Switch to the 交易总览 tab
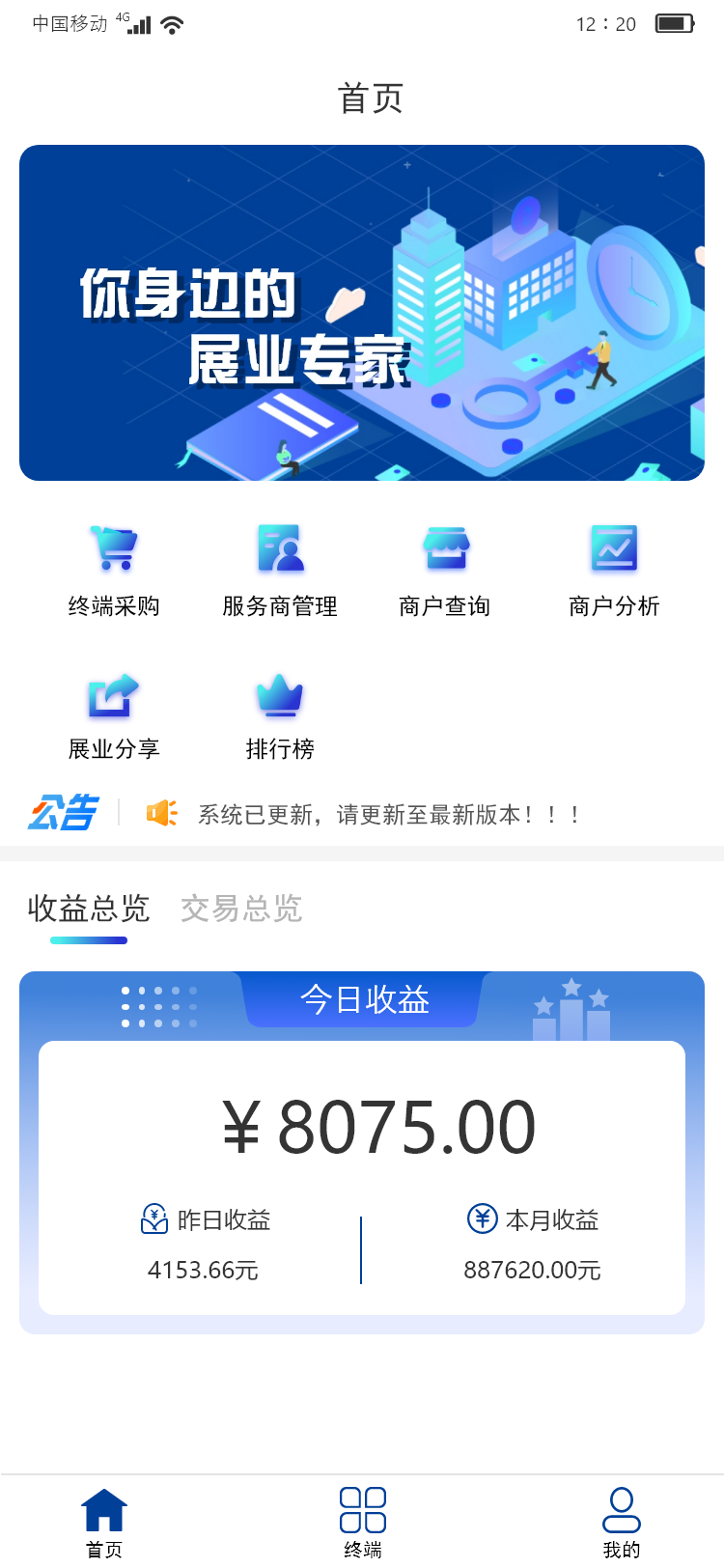Screen dimensions: 724x1568 click(241, 910)
